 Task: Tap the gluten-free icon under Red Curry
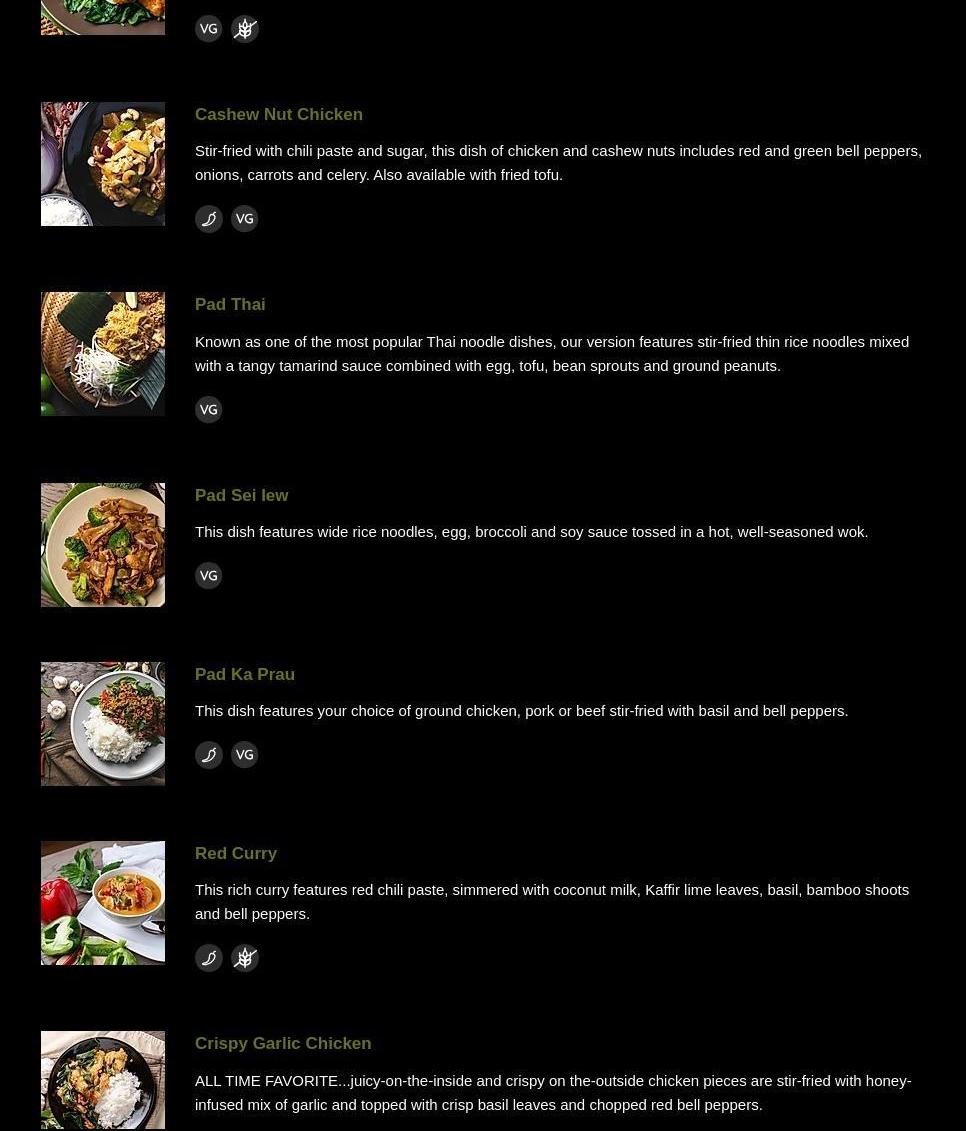[x=245, y=958]
